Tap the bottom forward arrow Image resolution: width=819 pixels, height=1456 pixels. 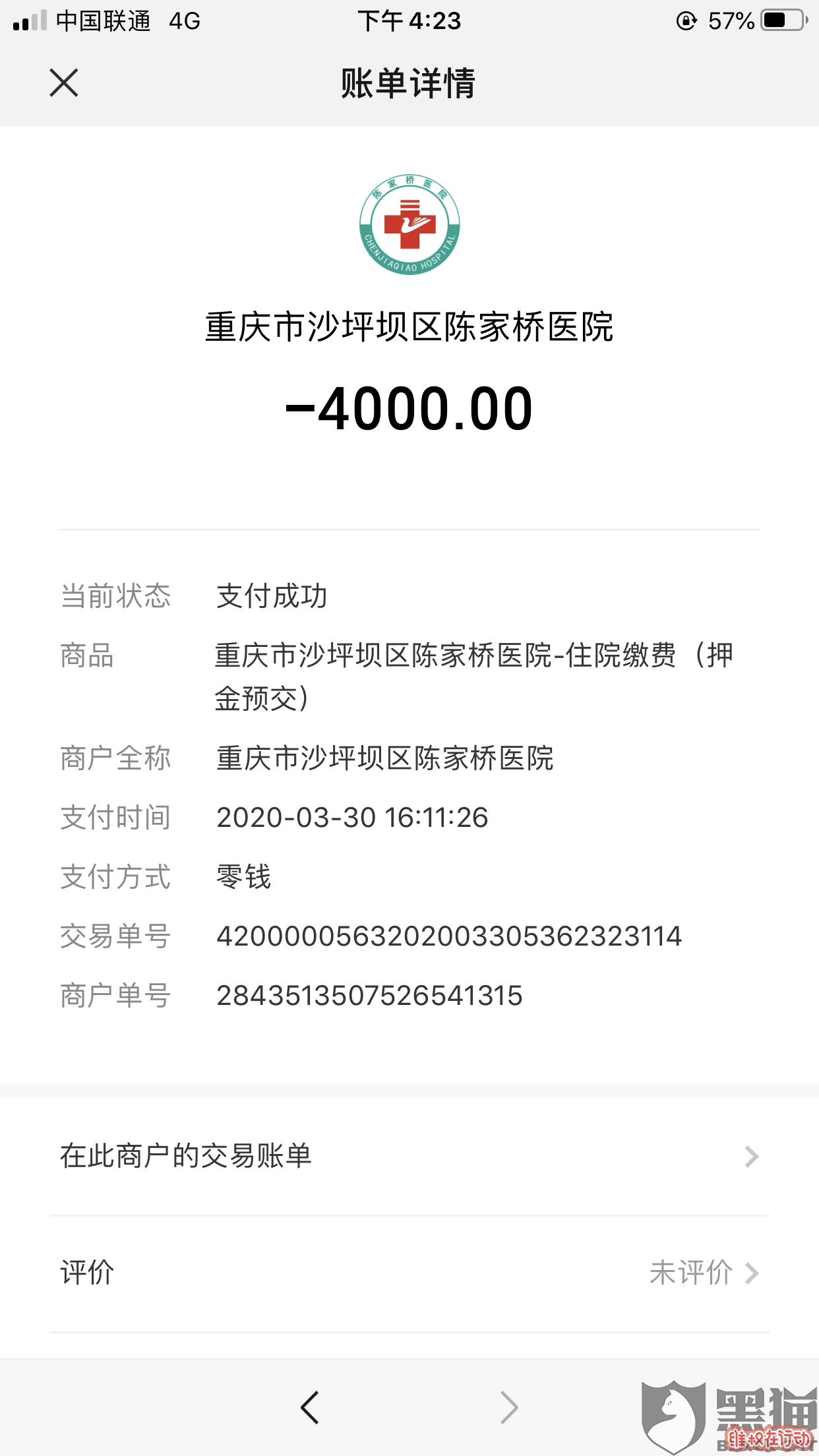pos(509,1408)
